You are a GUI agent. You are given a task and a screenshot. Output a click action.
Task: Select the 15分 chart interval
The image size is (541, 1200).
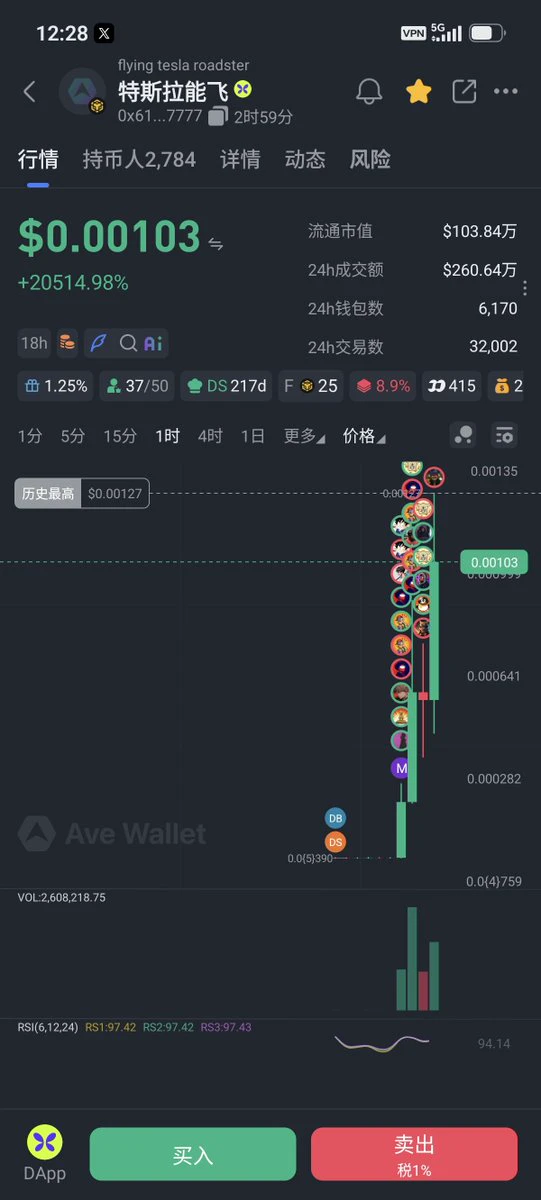point(120,436)
